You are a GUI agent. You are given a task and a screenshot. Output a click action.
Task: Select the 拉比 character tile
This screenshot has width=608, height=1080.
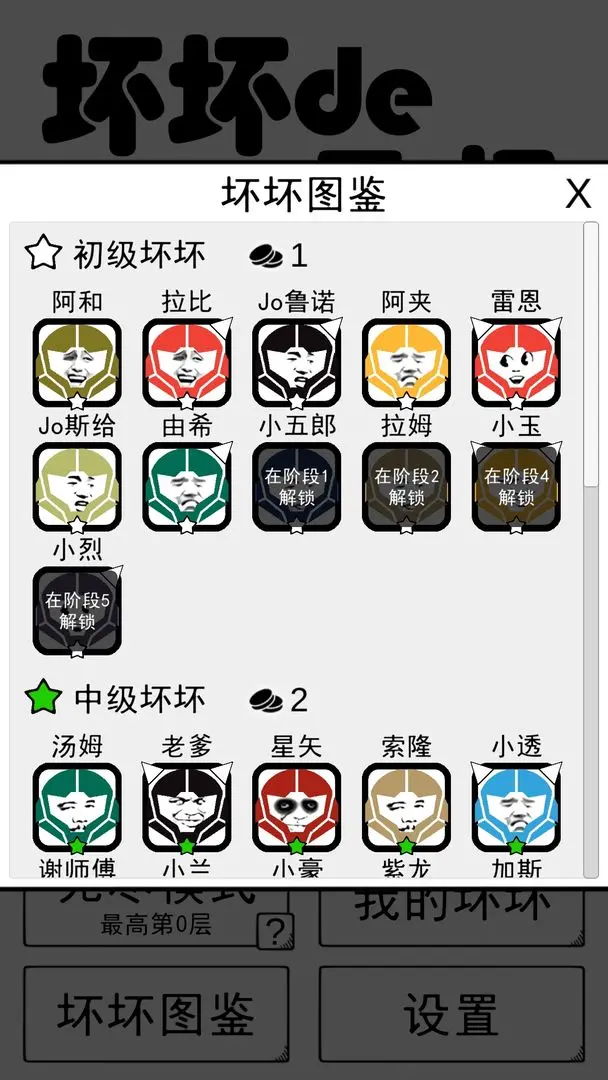point(187,362)
